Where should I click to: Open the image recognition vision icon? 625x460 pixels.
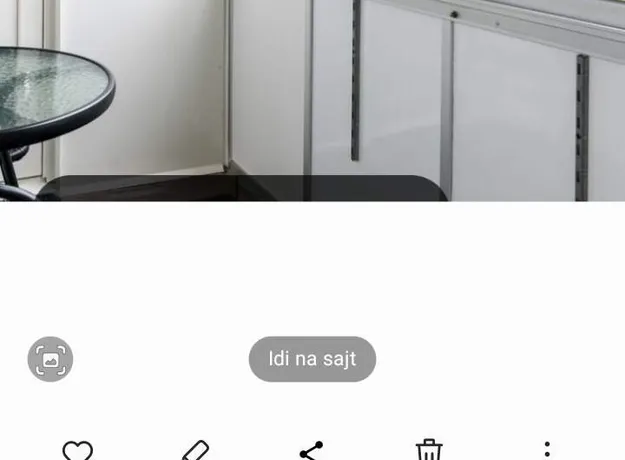click(x=50, y=359)
